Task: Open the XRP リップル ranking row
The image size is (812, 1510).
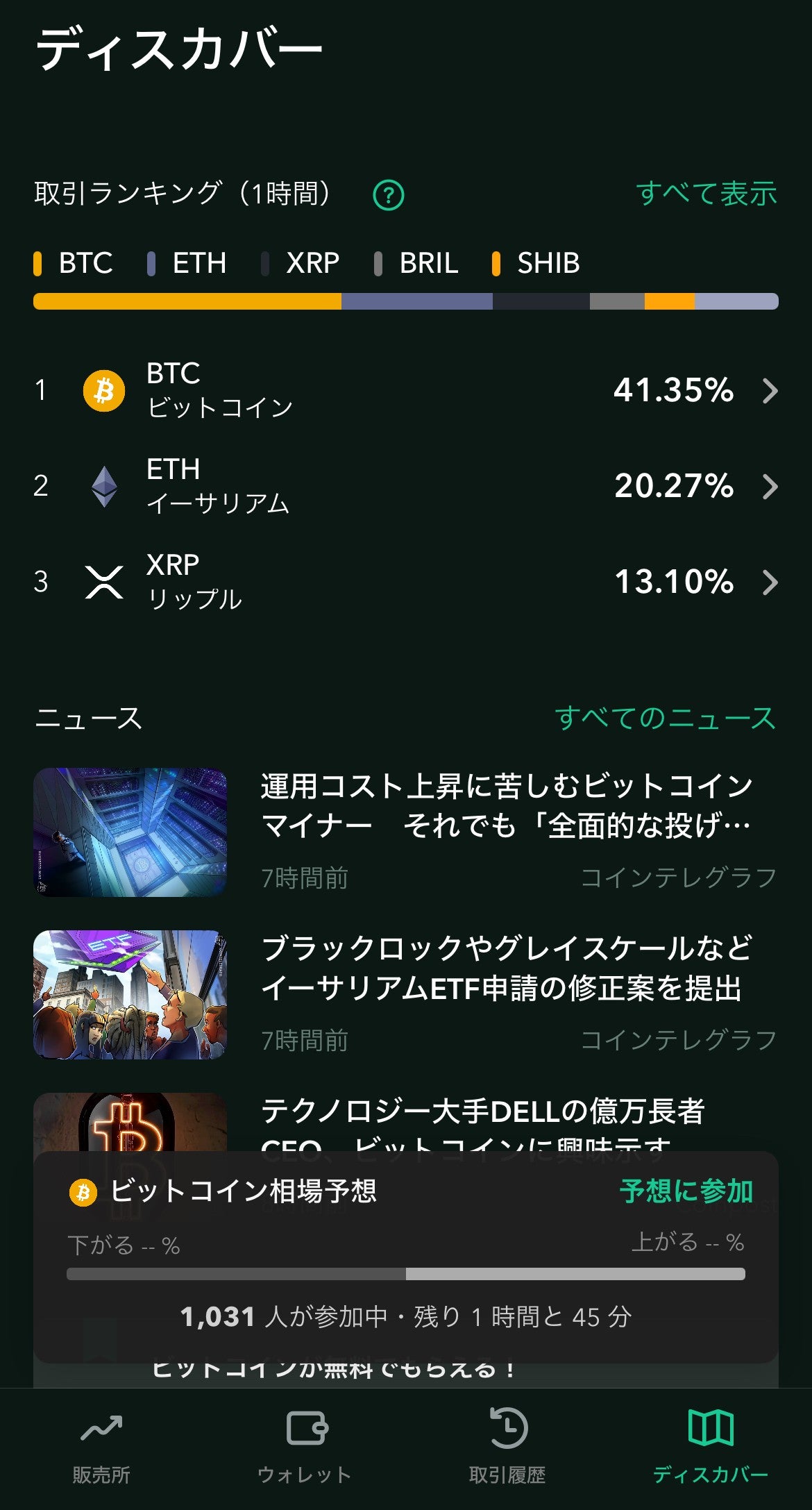Action: point(405,582)
